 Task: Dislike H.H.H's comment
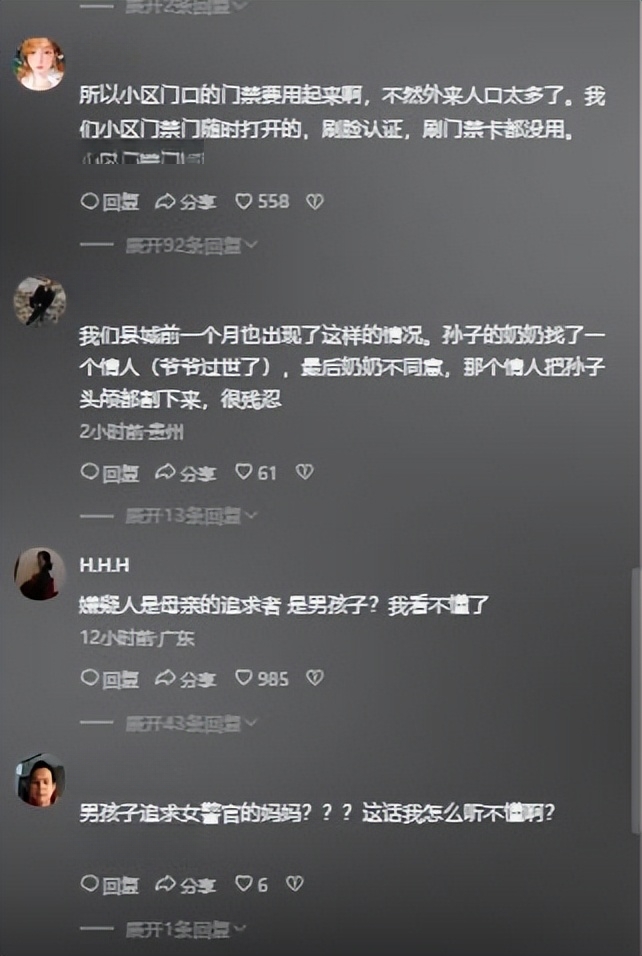314,679
